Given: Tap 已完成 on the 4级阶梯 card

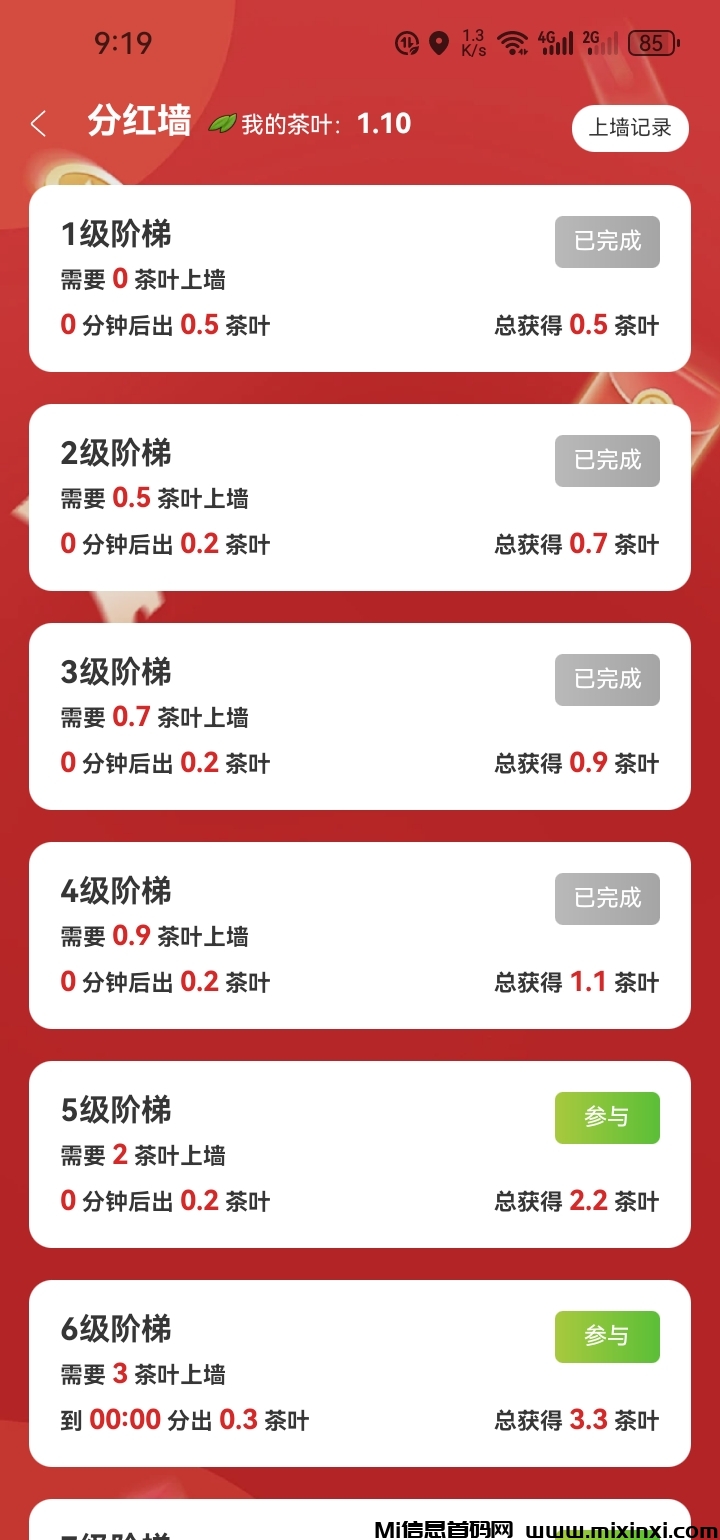Looking at the screenshot, I should click(x=607, y=898).
